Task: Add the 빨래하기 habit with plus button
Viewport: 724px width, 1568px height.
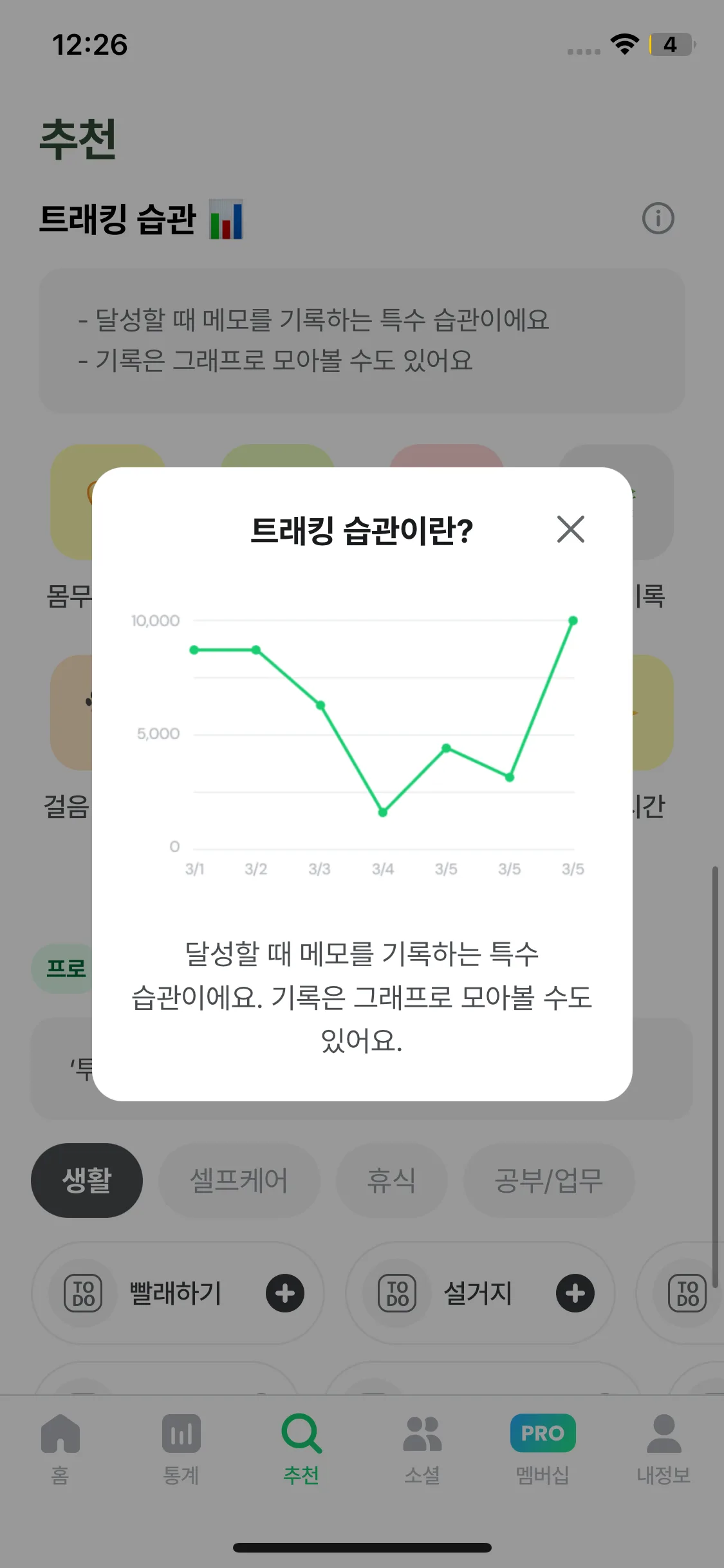Action: pyautogui.click(x=285, y=1293)
